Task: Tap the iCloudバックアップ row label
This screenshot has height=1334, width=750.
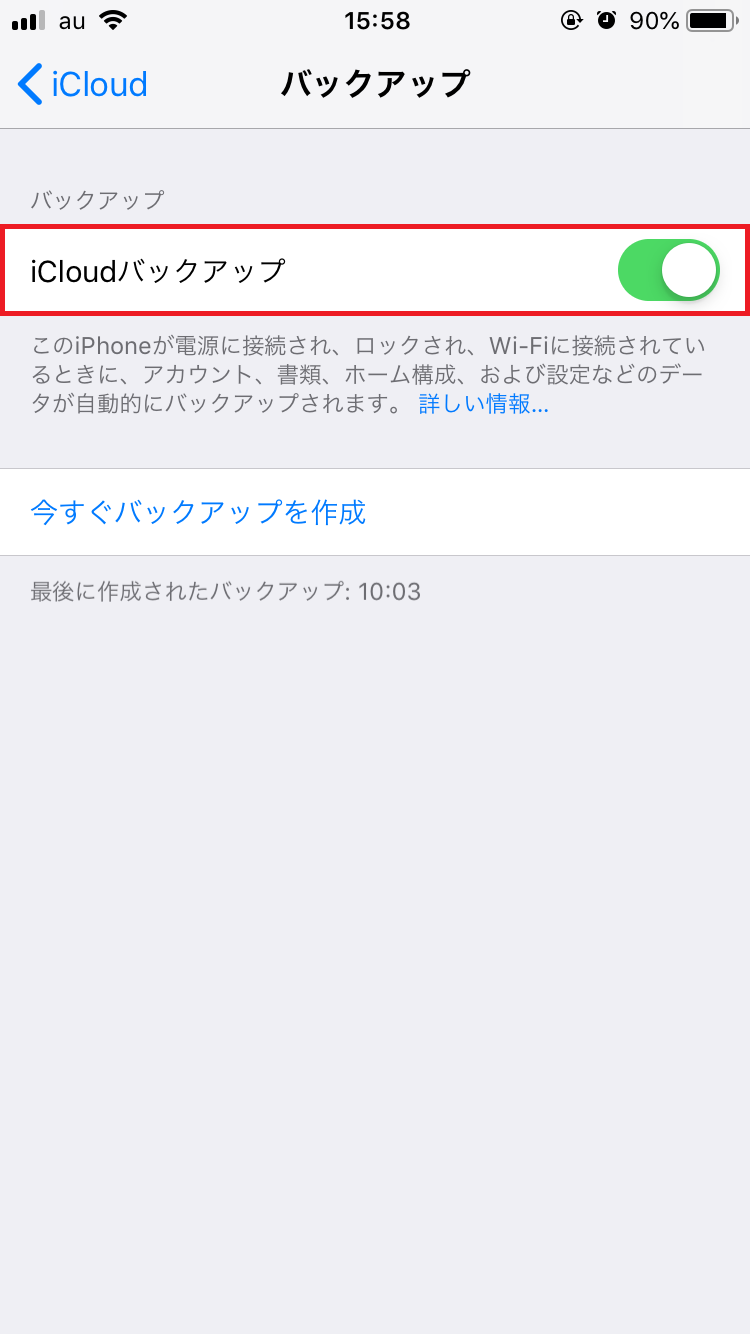Action: click(x=155, y=269)
